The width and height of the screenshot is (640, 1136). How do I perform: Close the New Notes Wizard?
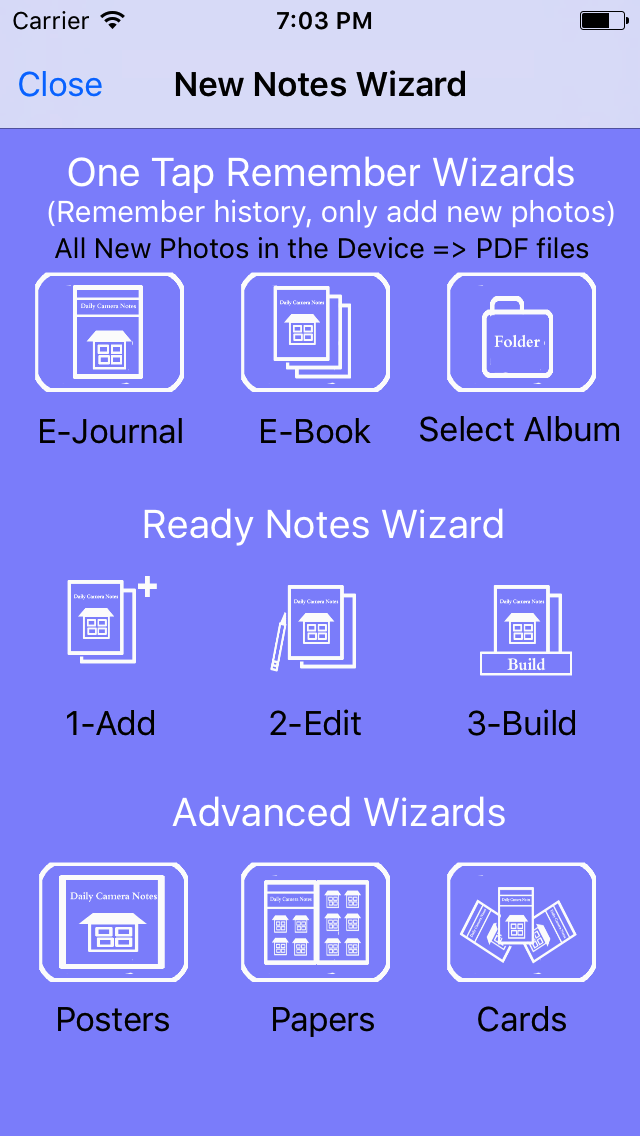60,85
